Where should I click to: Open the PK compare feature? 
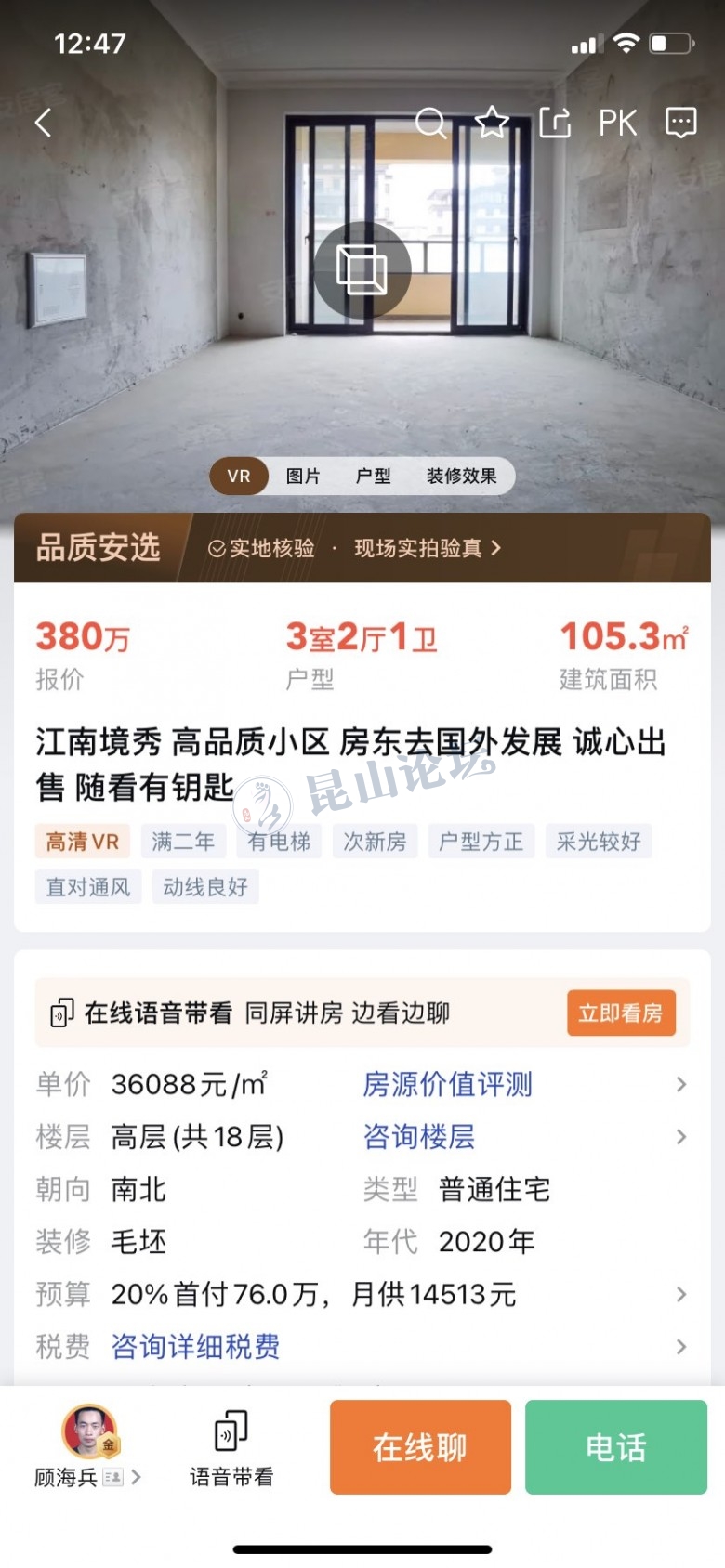pyautogui.click(x=617, y=123)
